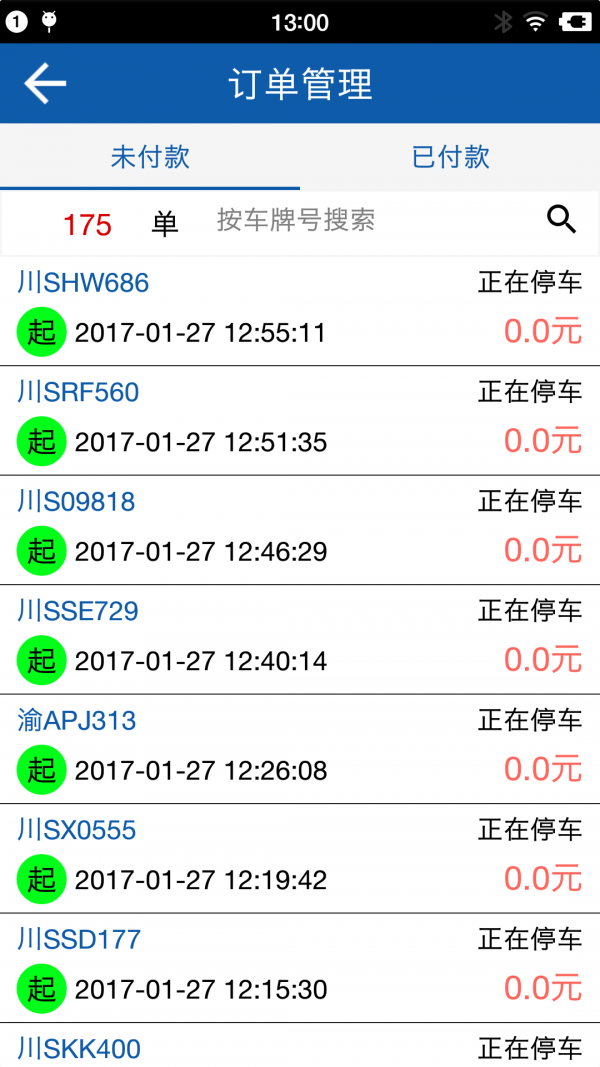Screen dimensions: 600x1067
Task: Open order for plate 渝APJ313
Action: [300, 749]
